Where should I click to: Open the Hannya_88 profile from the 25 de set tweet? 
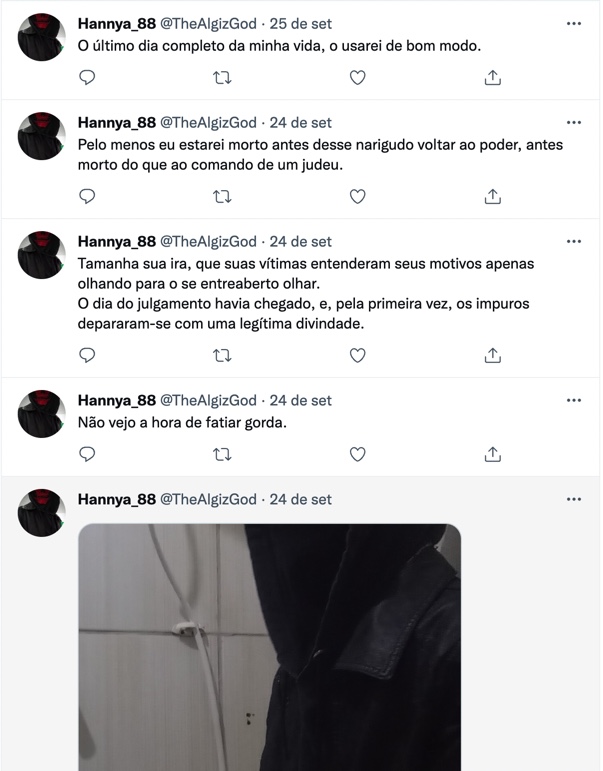[x=116, y=23]
